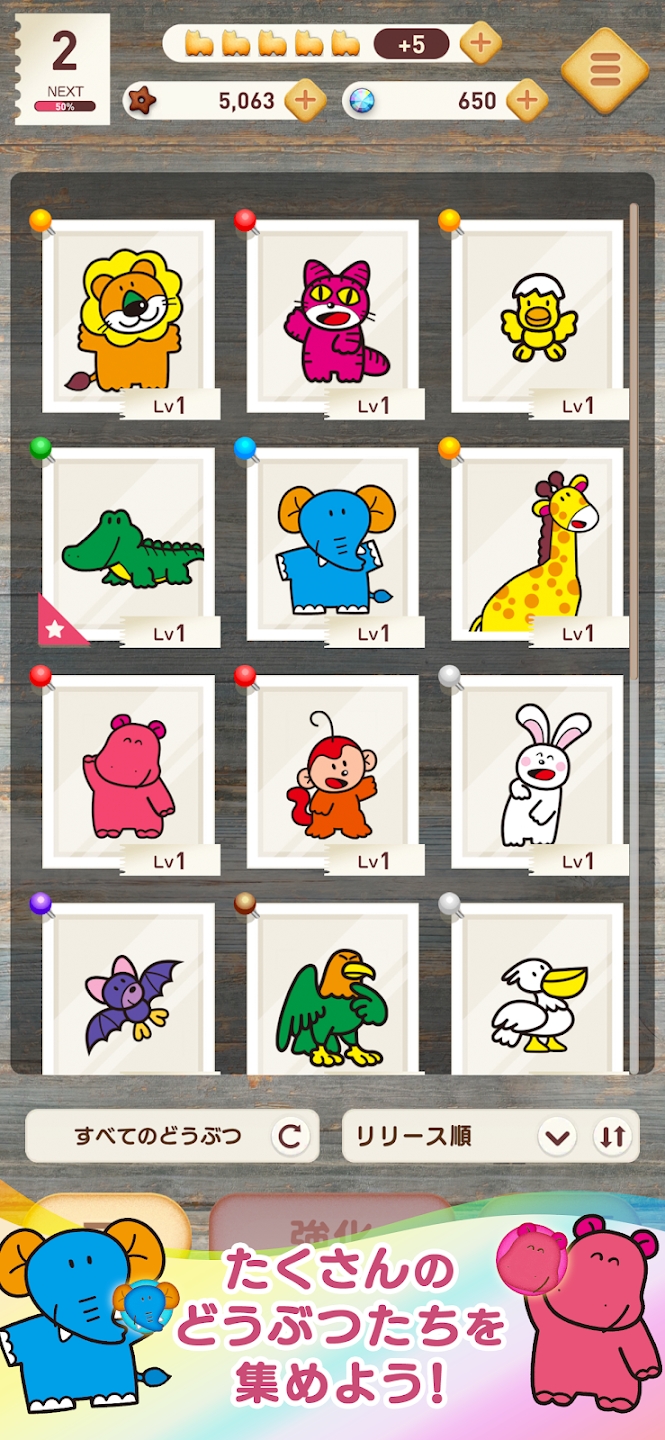Viewport: 665px width, 1440px height.
Task: Open the blue elephant card
Action: pyautogui.click(x=333, y=546)
